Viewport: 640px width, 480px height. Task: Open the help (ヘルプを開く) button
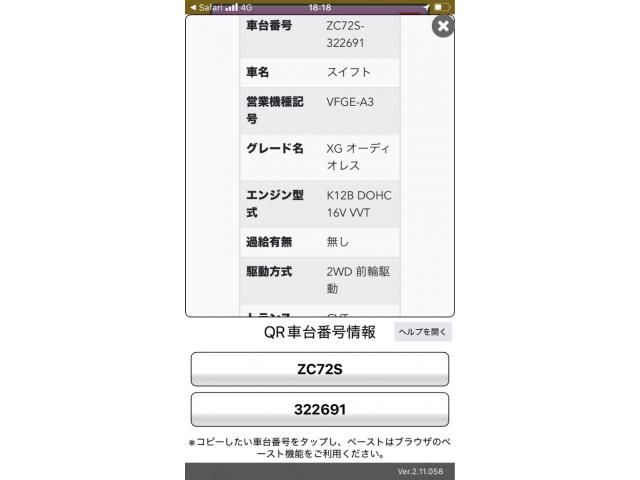point(423,332)
